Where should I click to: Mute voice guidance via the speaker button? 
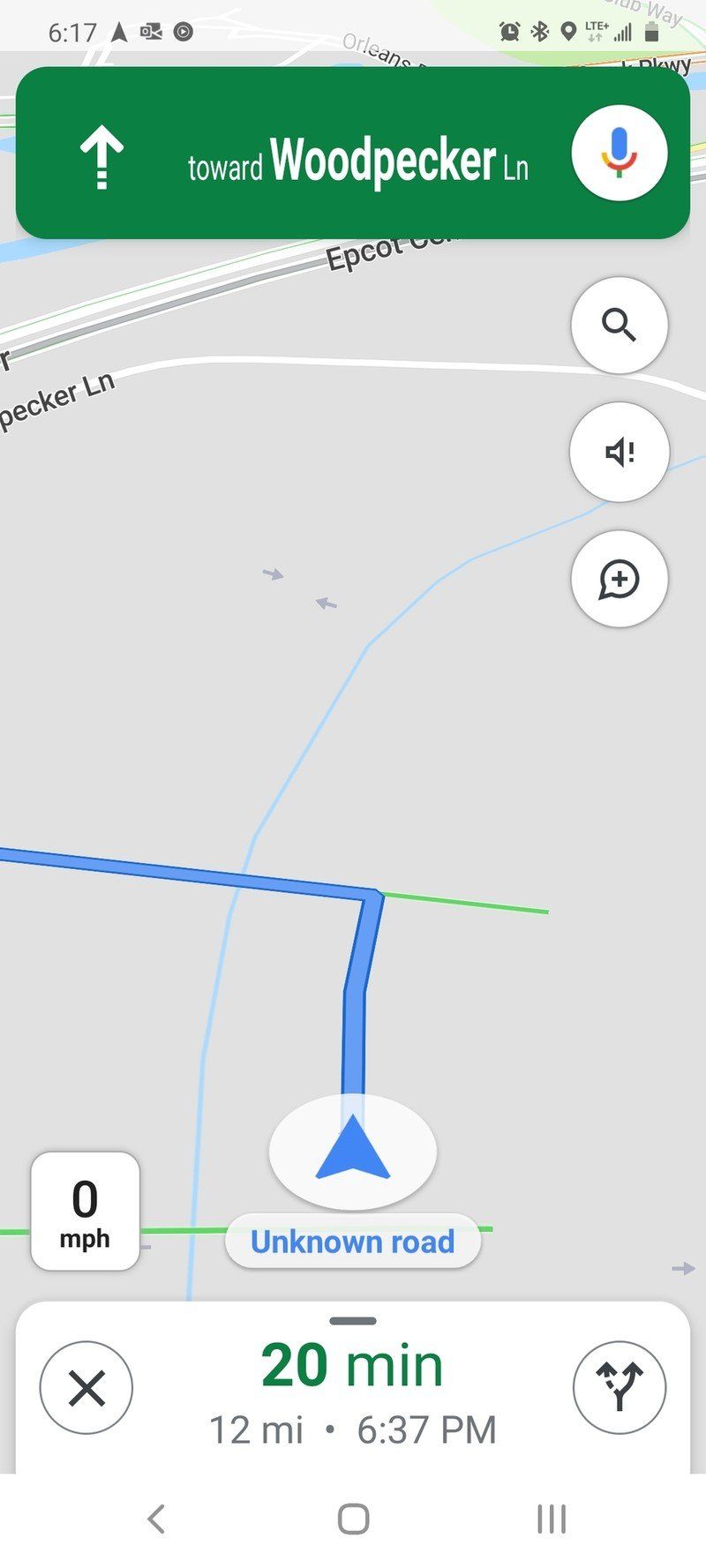point(619,452)
